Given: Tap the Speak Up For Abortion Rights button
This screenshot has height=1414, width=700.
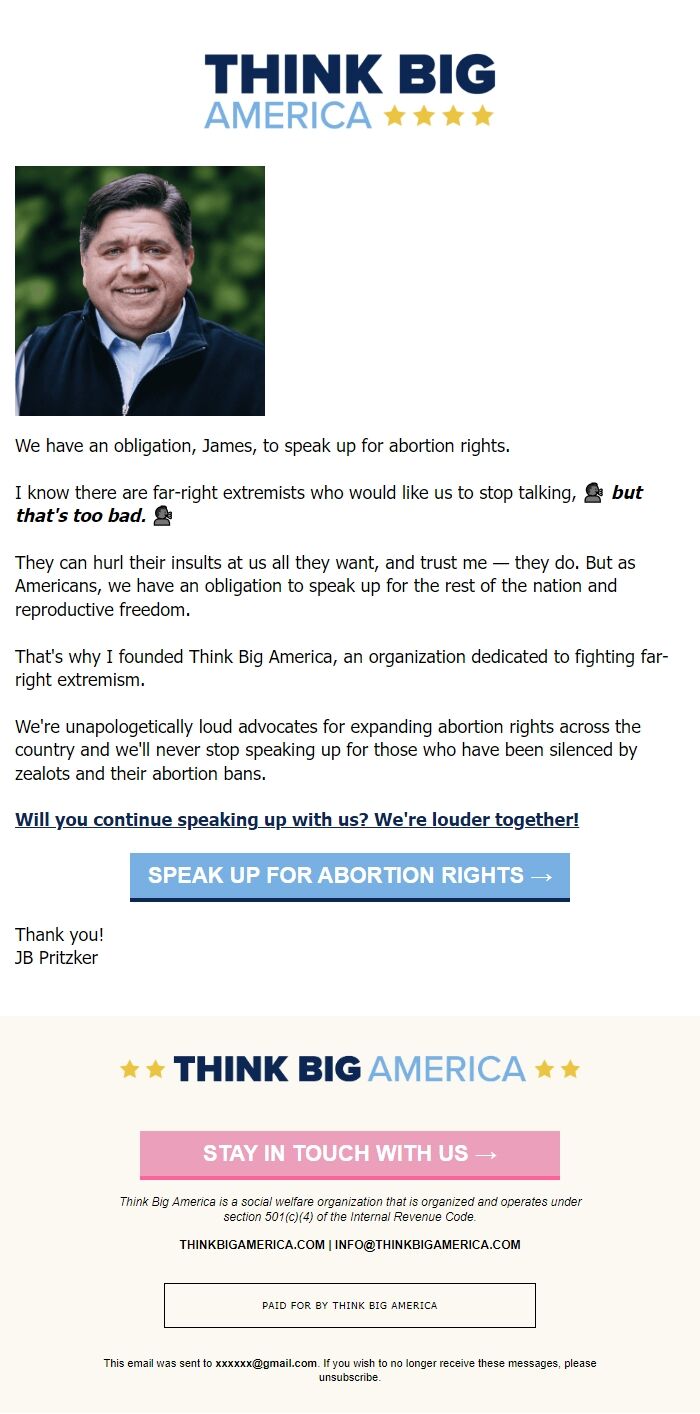Looking at the screenshot, I should pyautogui.click(x=350, y=876).
